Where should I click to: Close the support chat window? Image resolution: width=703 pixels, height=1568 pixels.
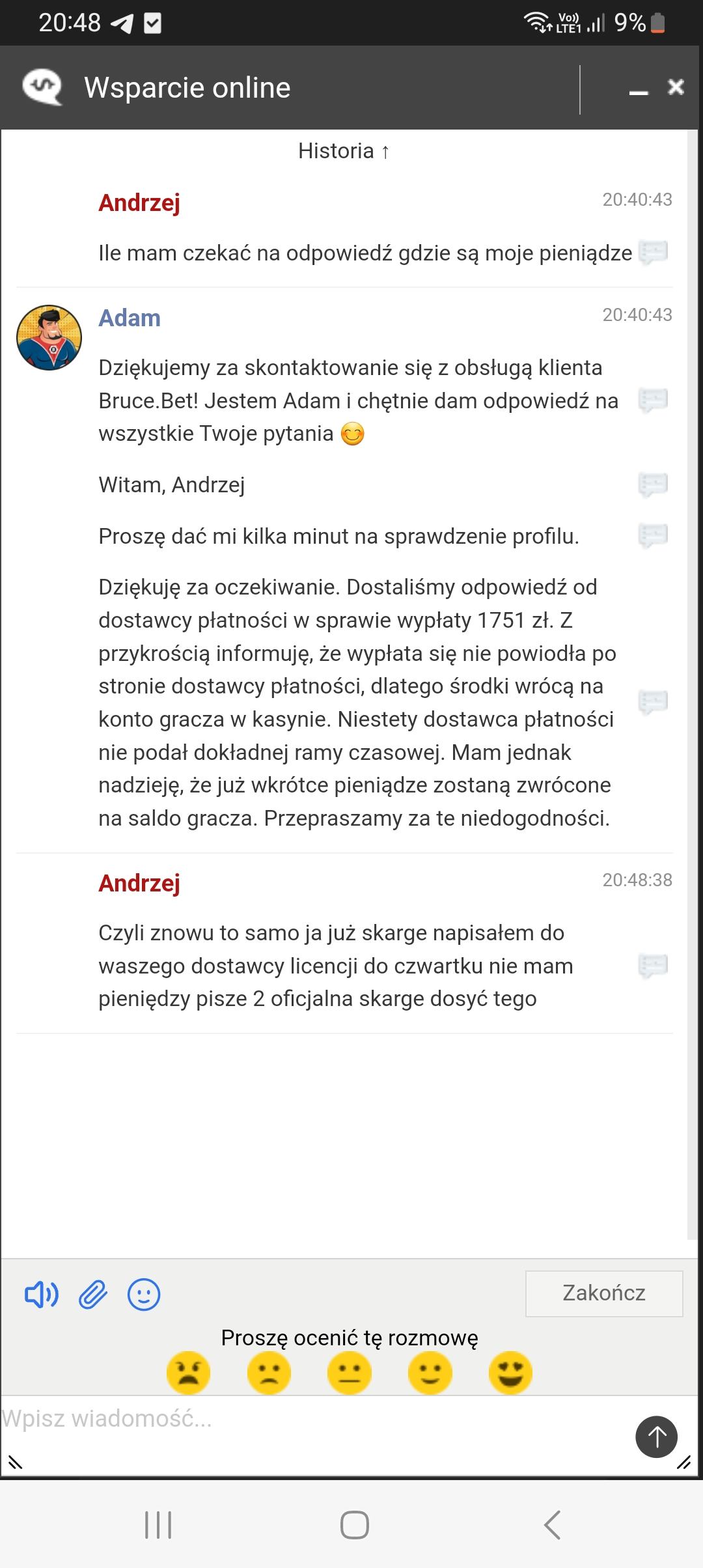click(x=676, y=87)
